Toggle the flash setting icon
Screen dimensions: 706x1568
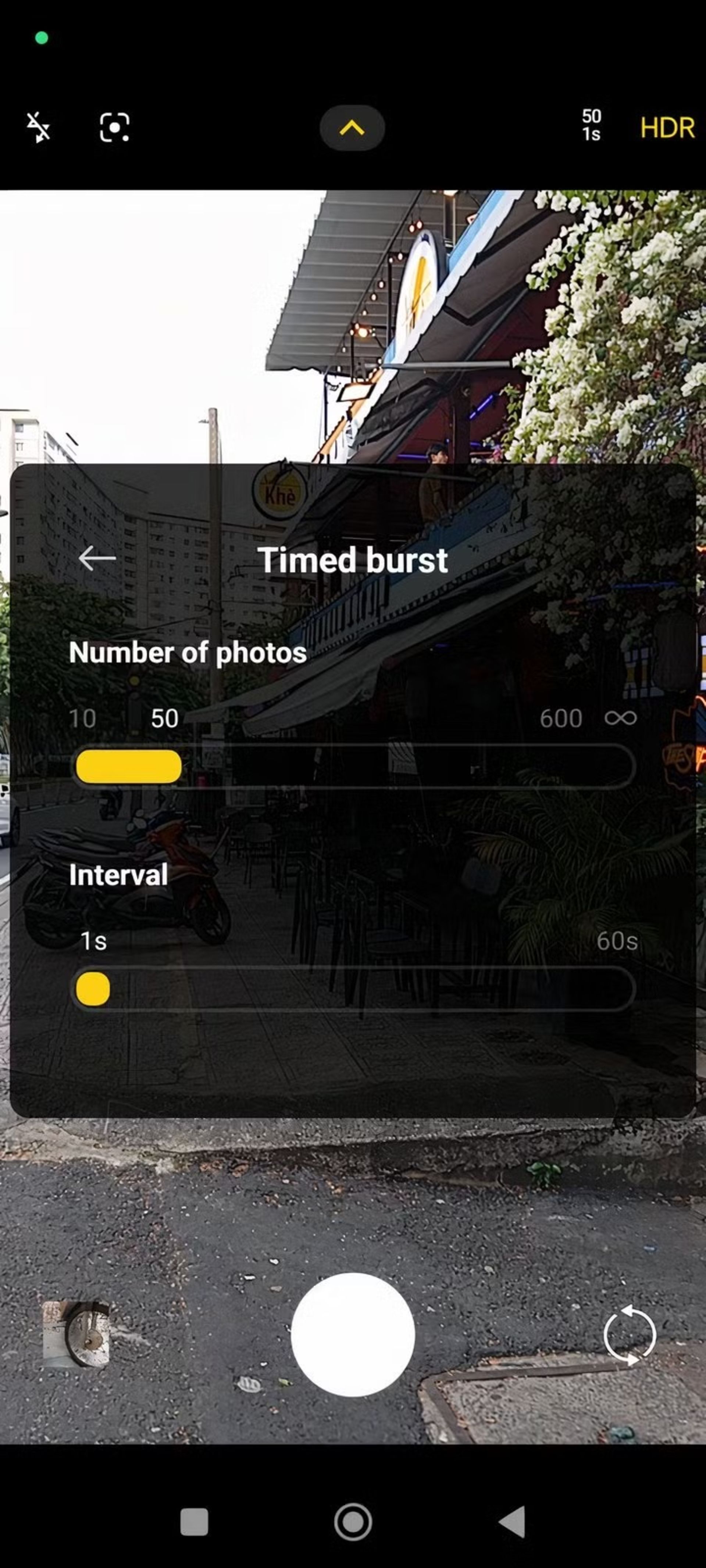click(38, 127)
